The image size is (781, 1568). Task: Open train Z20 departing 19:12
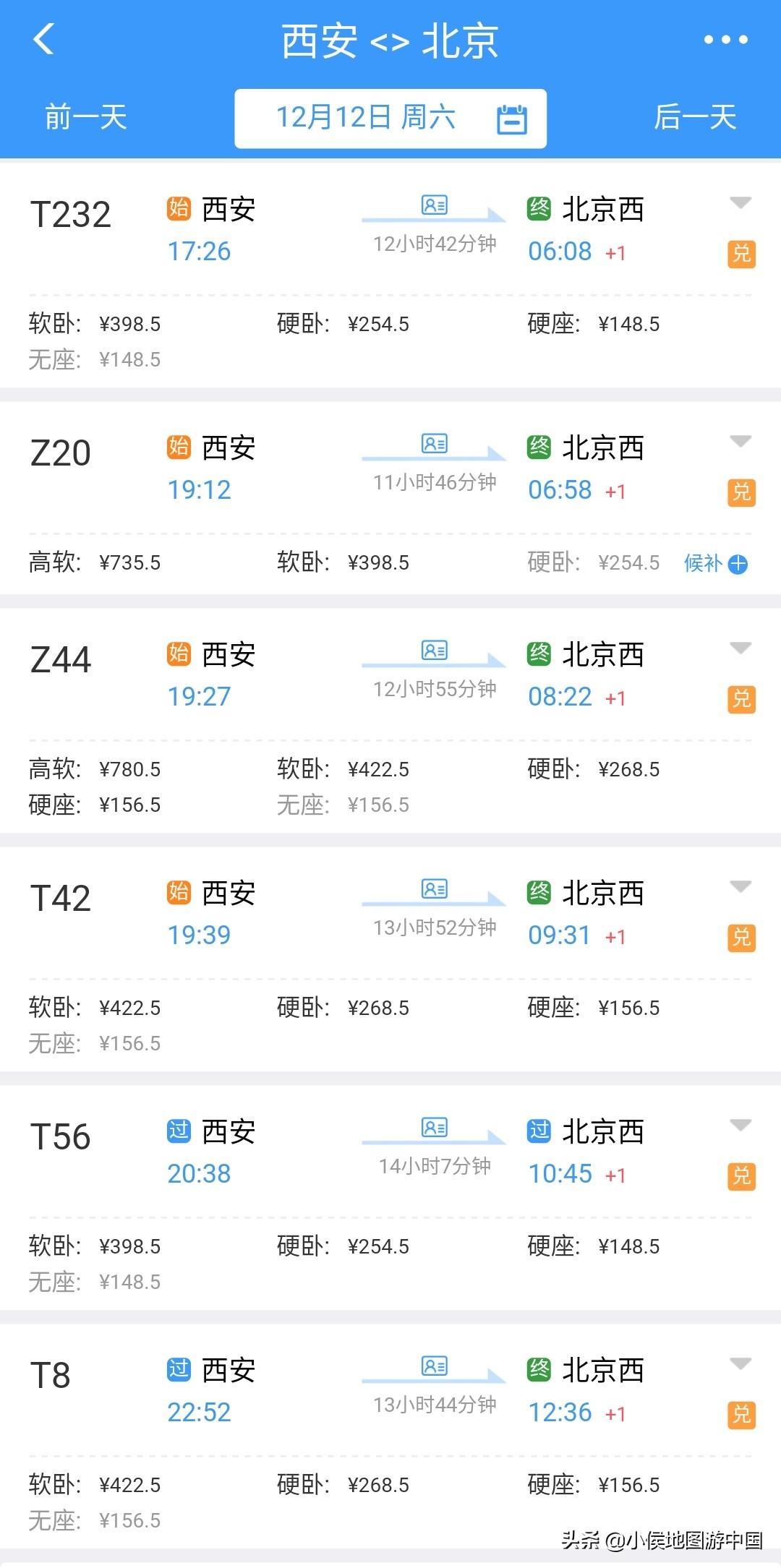61,453
